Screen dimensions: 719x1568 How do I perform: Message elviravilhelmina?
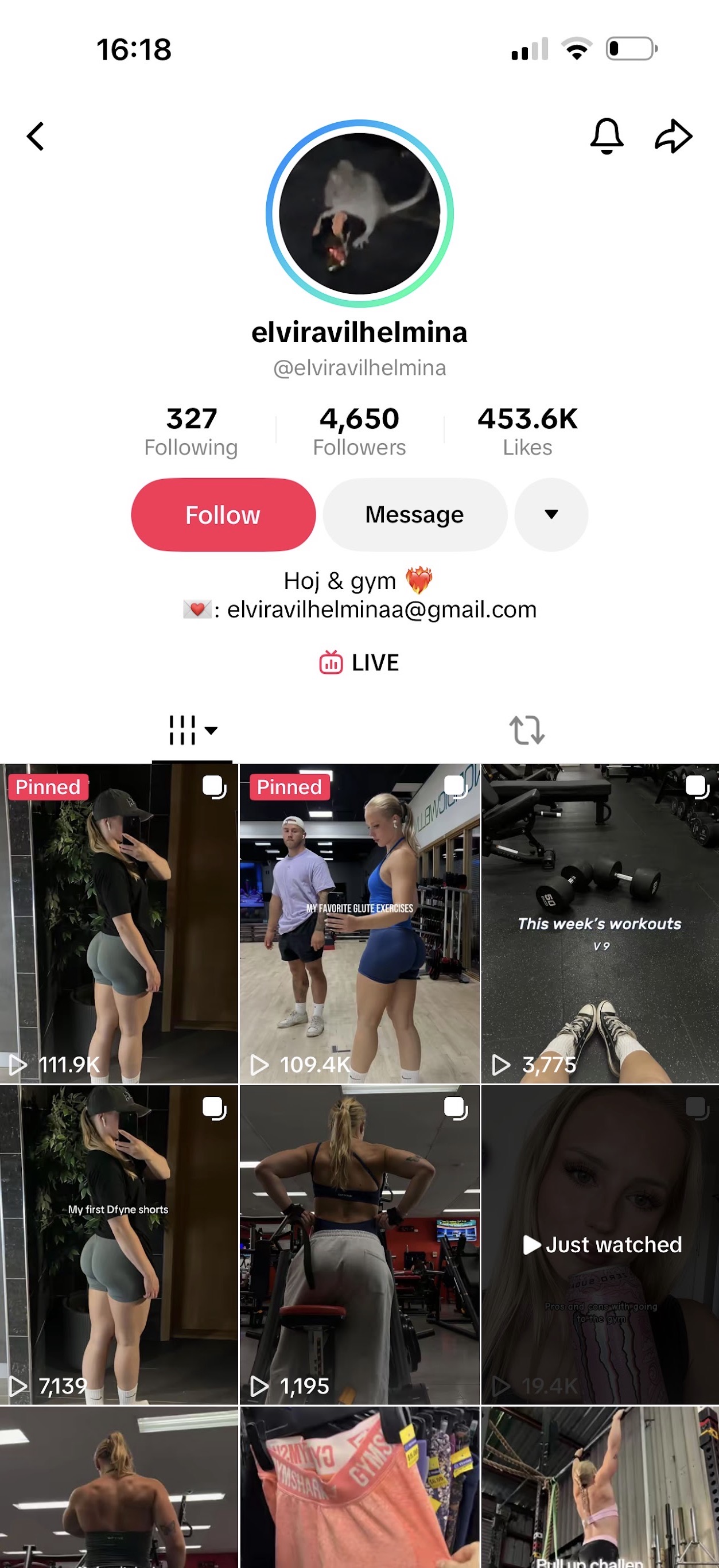(415, 515)
